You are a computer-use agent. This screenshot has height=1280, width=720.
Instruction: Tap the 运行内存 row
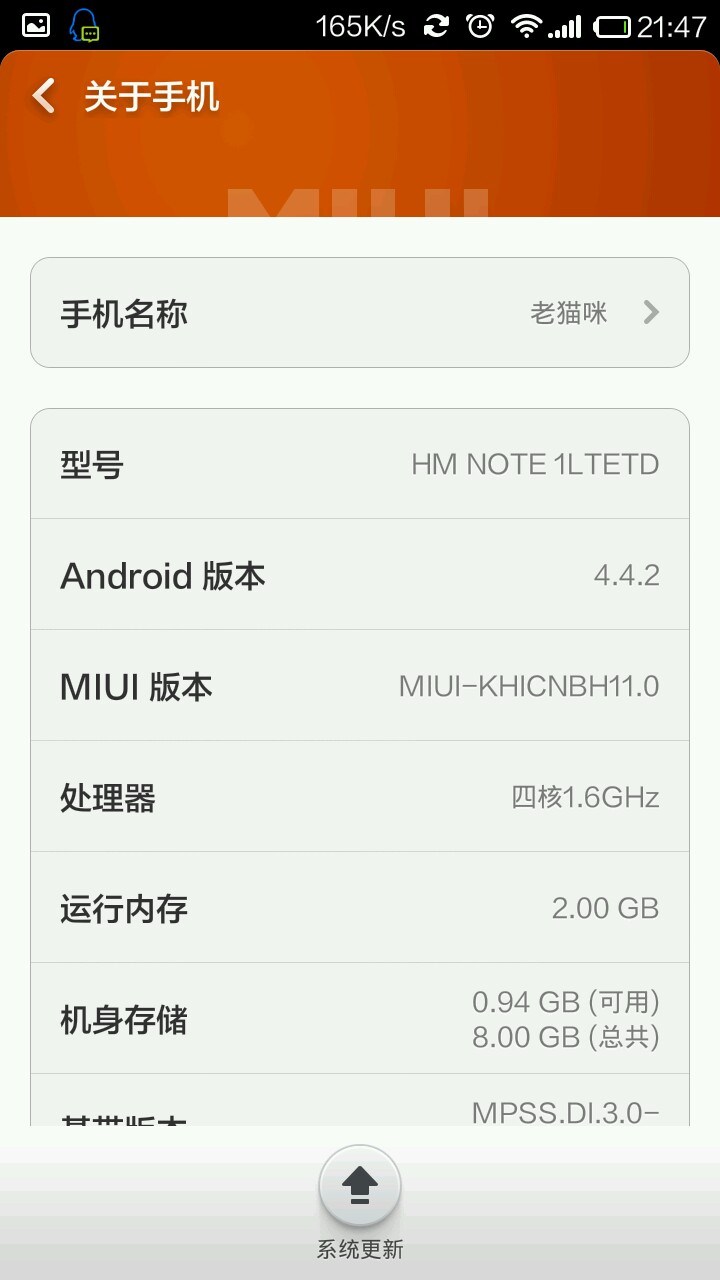[360, 908]
